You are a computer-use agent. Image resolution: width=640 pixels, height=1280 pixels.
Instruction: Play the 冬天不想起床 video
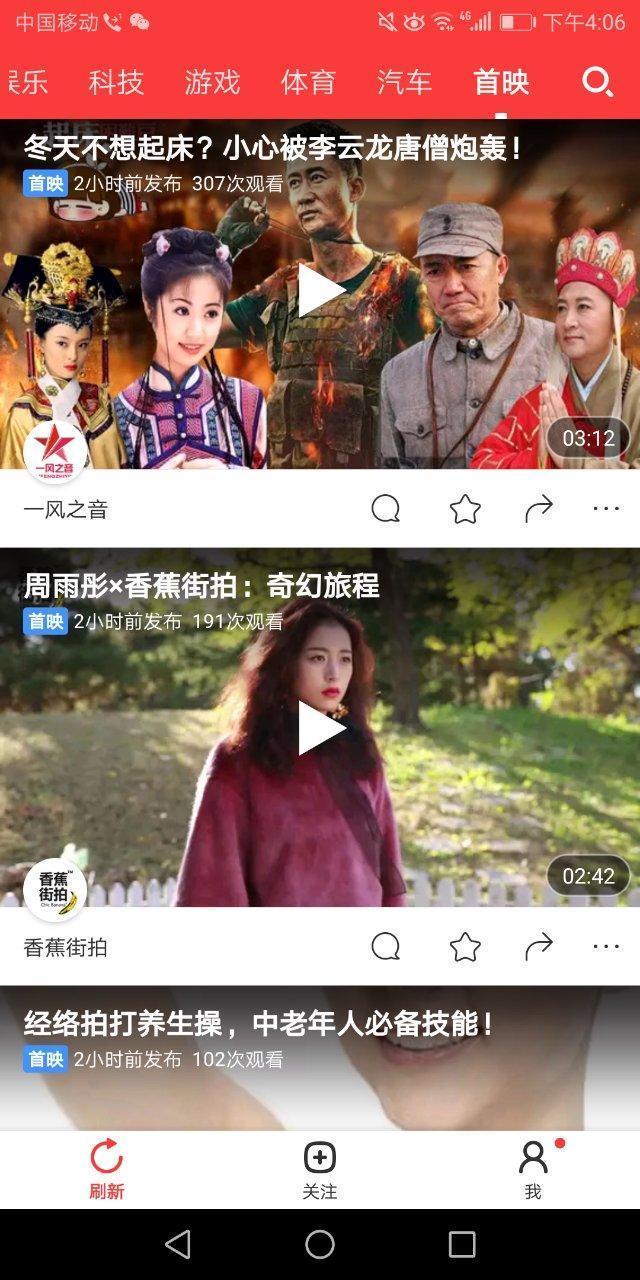[321, 291]
